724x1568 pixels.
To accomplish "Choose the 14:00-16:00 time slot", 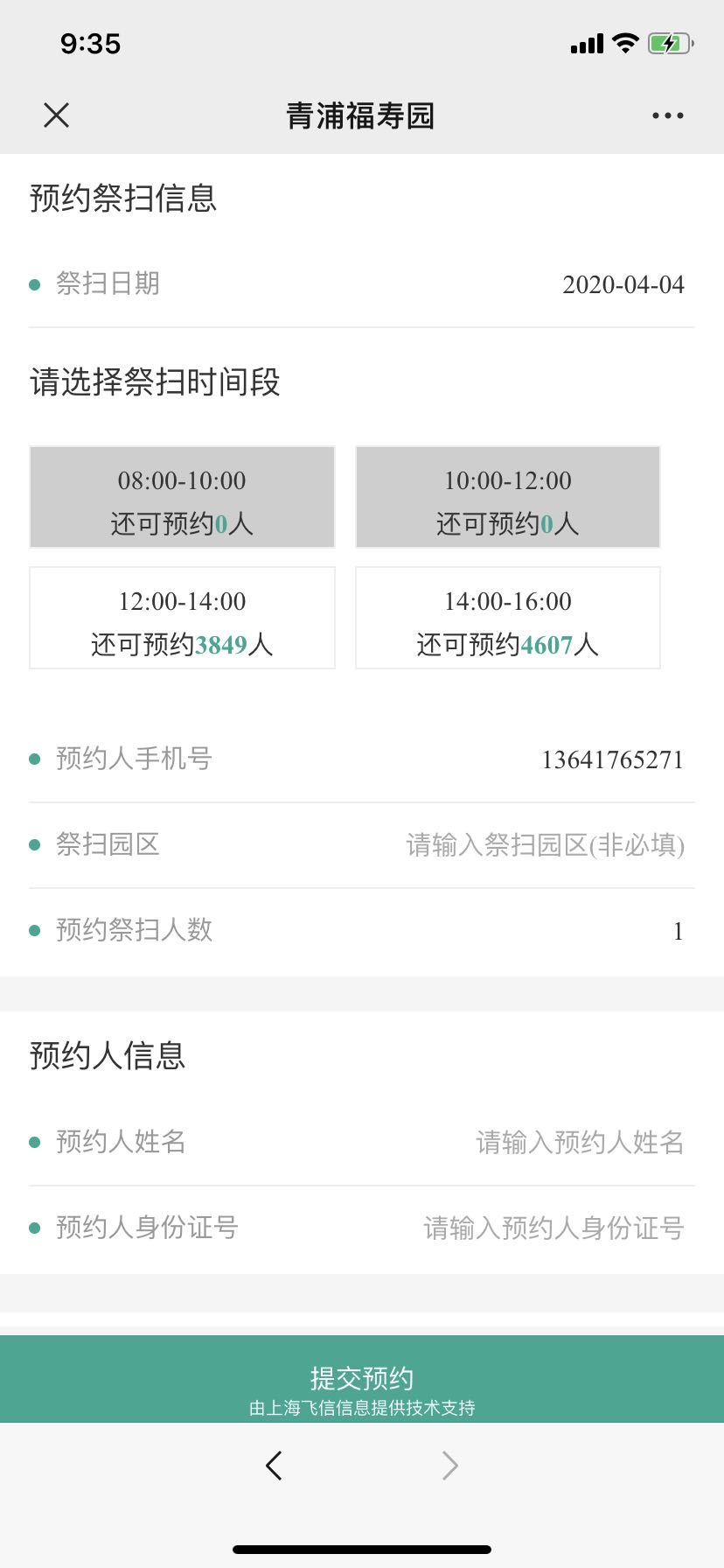I will [507, 619].
